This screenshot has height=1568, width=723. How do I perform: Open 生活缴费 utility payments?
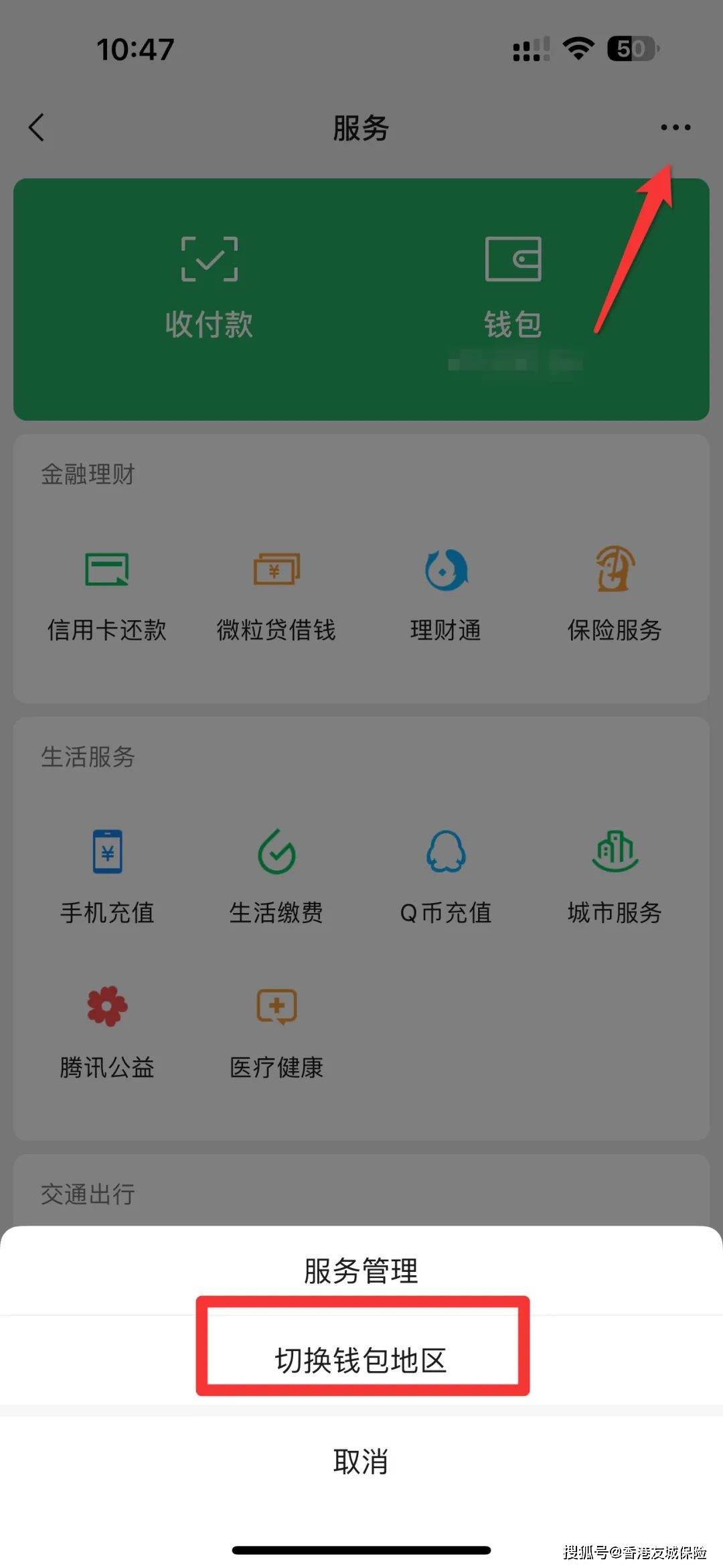(275, 877)
